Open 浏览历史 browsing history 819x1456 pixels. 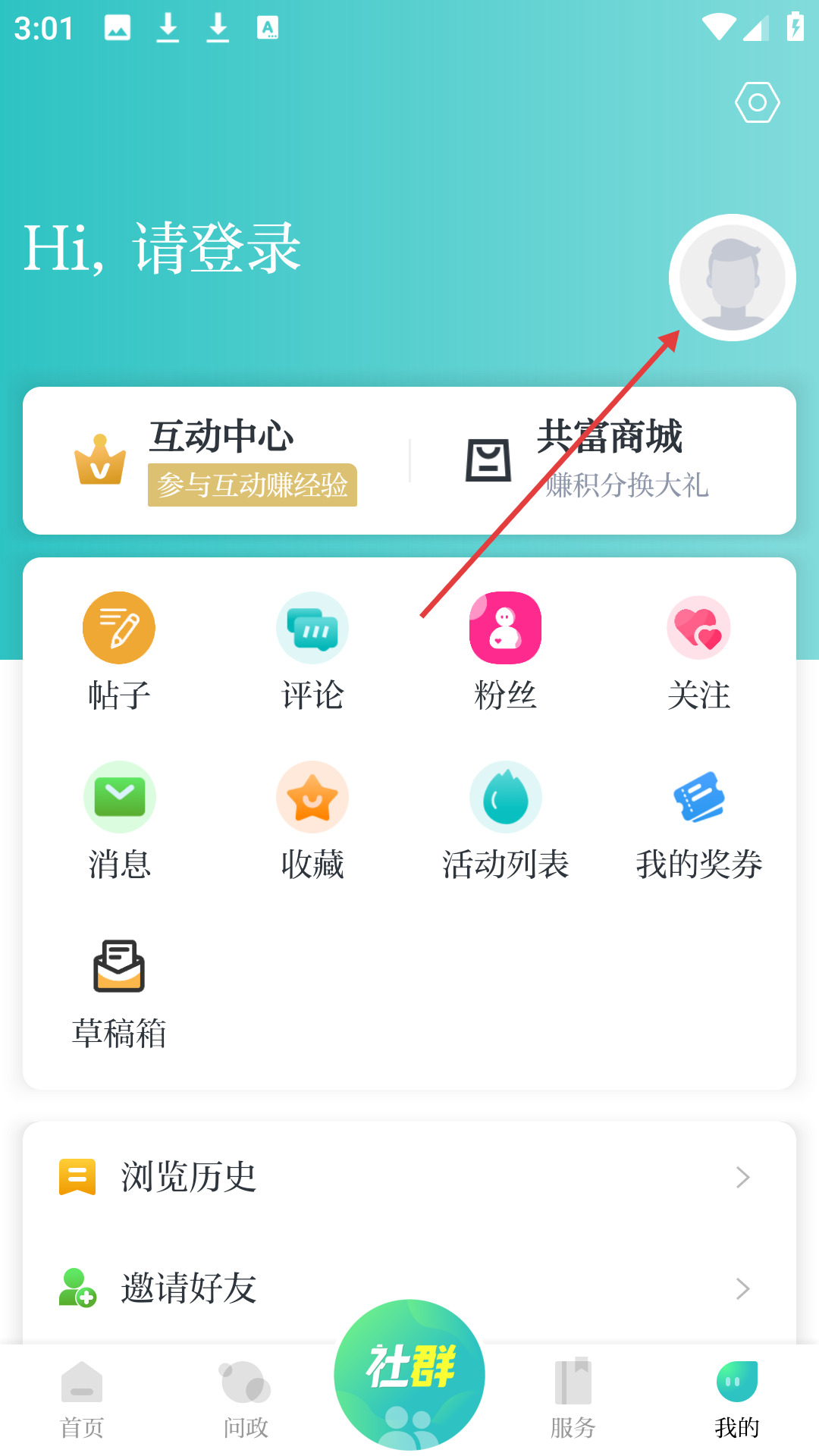pos(409,1177)
